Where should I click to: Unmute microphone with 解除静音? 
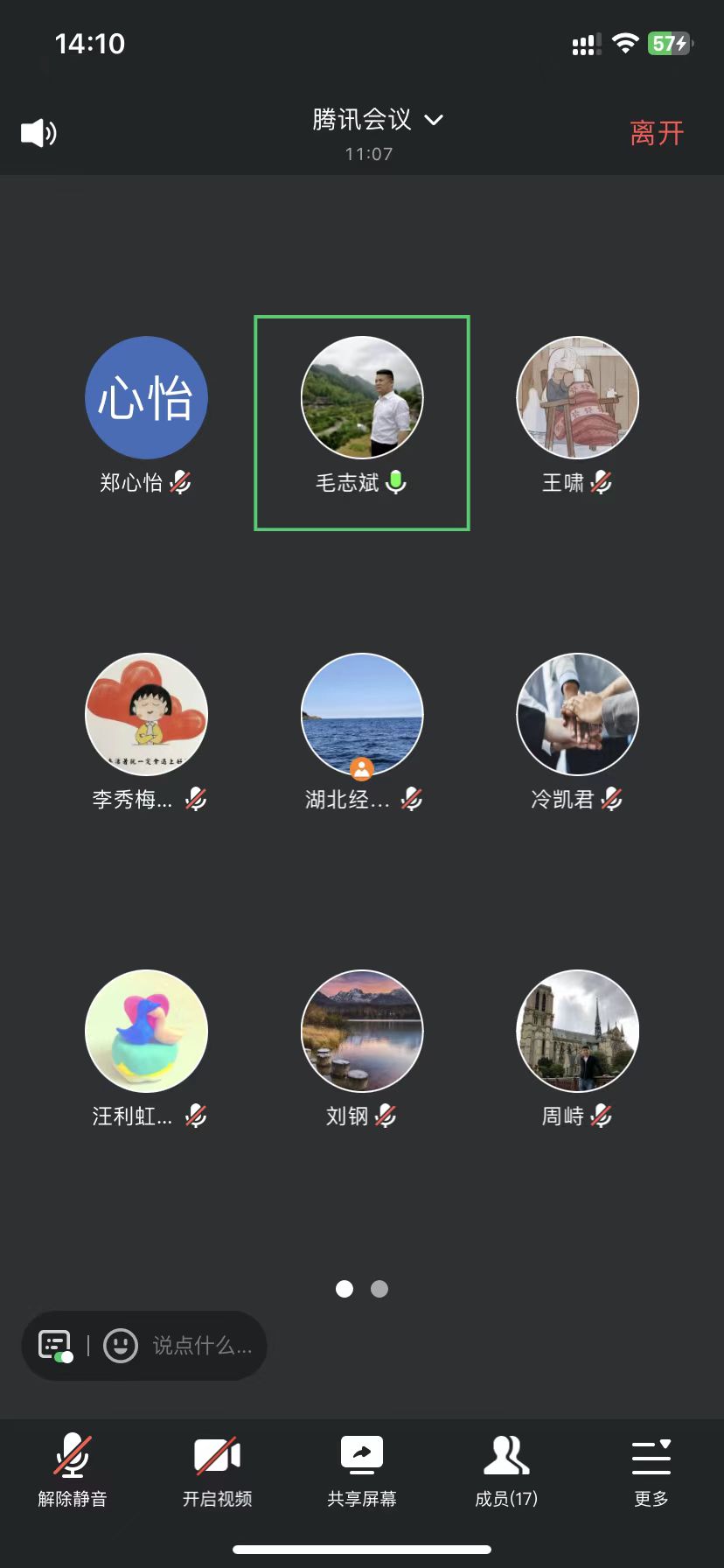pyautogui.click(x=73, y=1470)
